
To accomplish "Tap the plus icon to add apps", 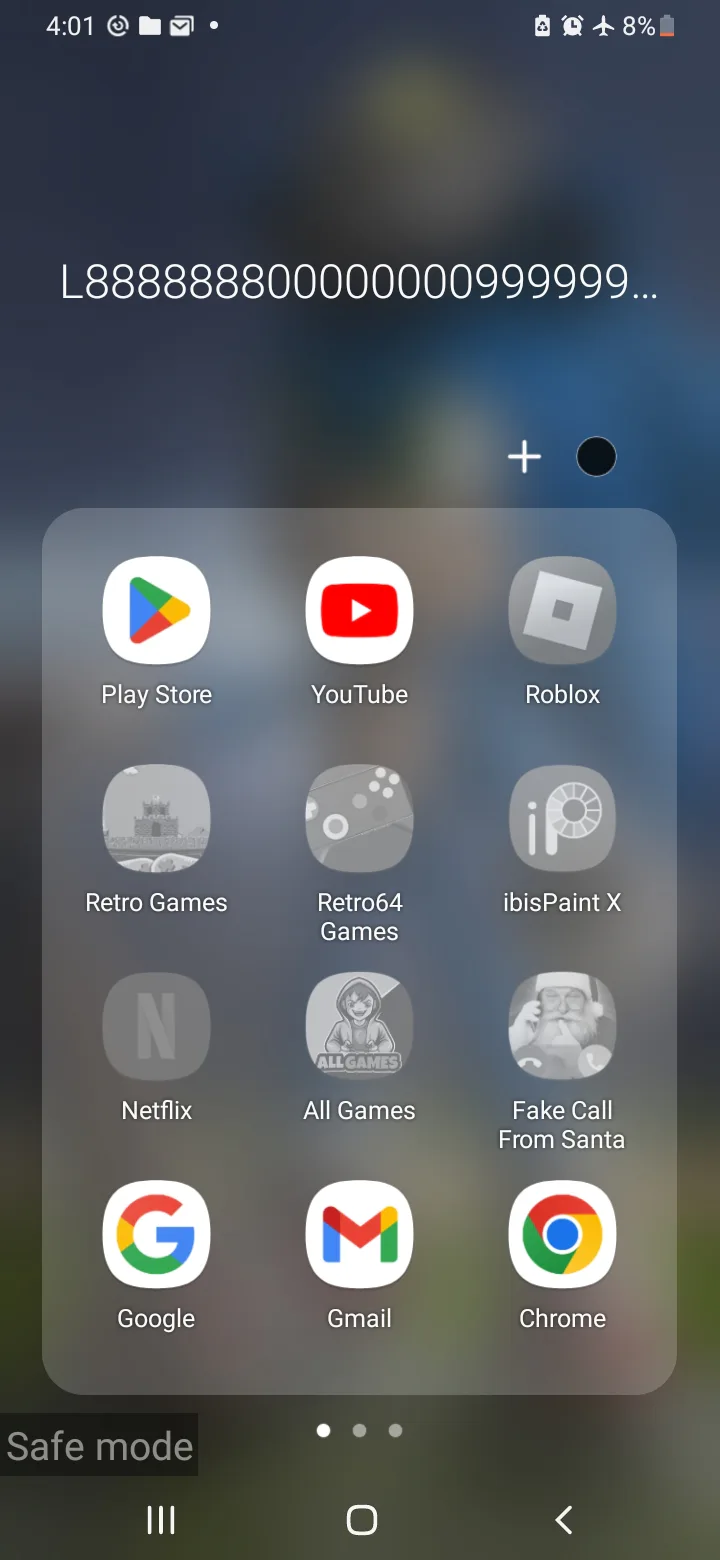I will click(524, 458).
